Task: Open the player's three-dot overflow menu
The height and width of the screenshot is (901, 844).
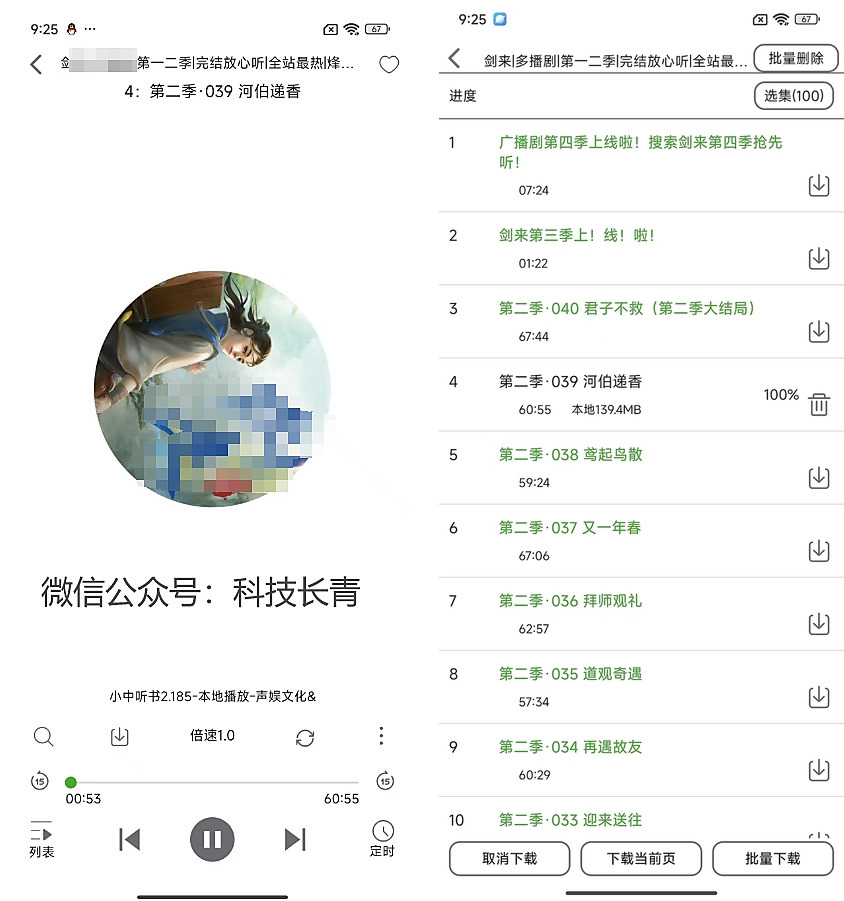Action: click(381, 736)
